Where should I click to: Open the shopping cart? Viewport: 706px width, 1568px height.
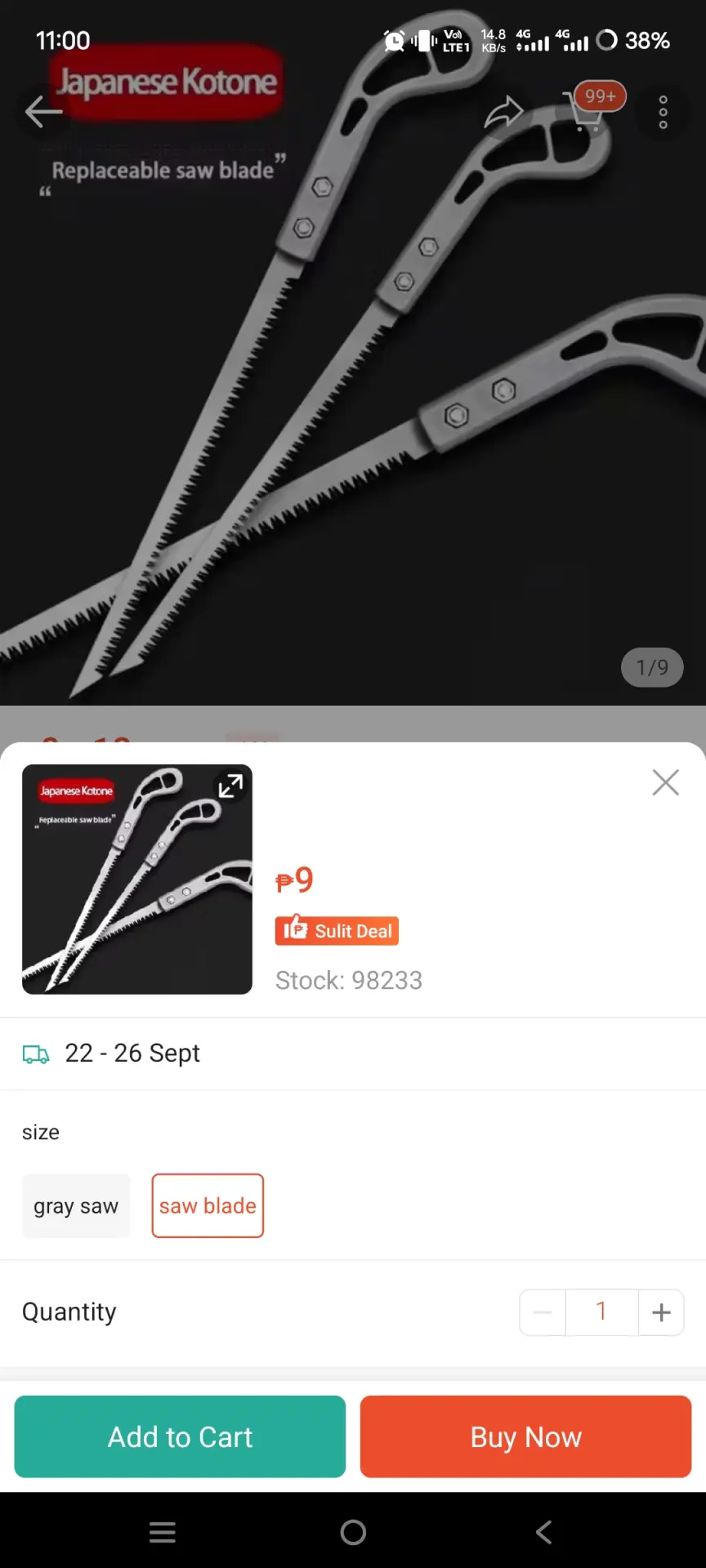coord(585,112)
